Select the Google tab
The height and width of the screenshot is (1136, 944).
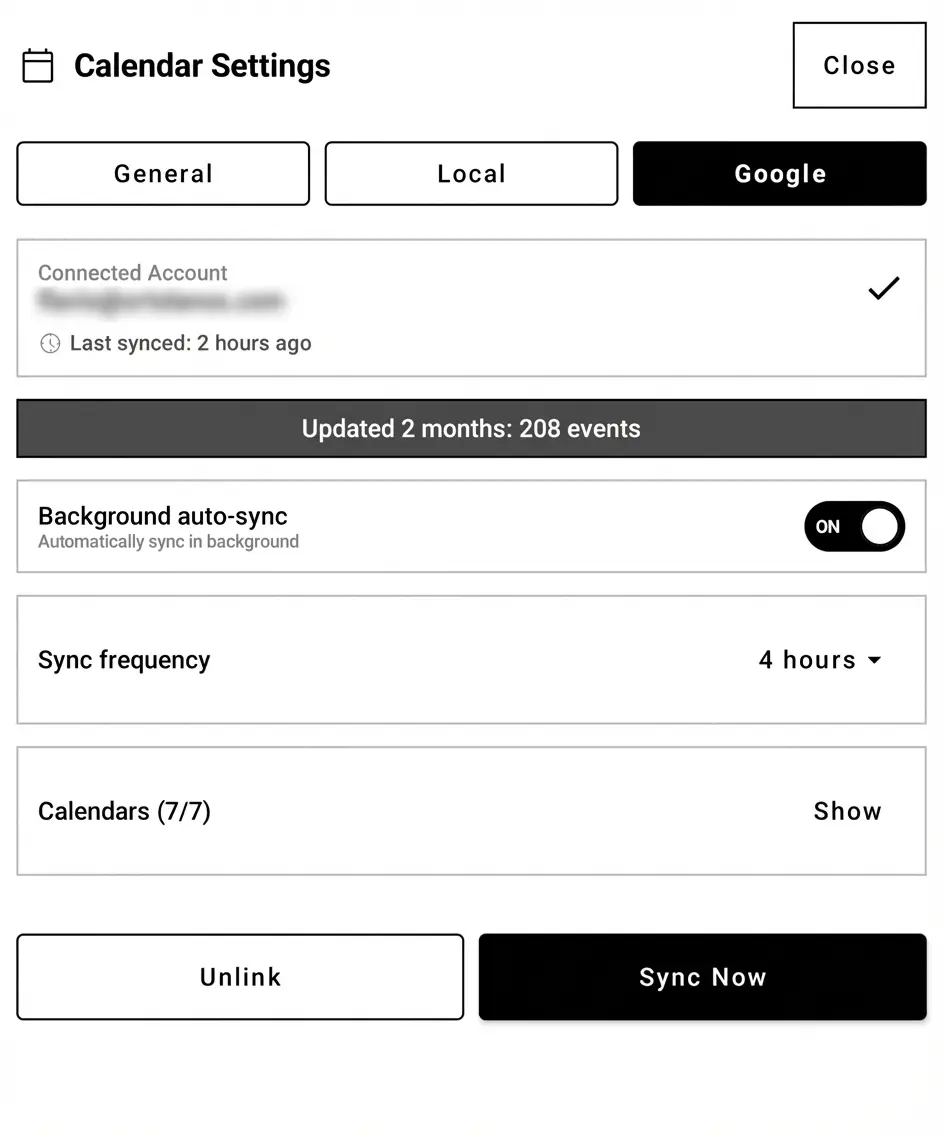pyautogui.click(x=780, y=173)
